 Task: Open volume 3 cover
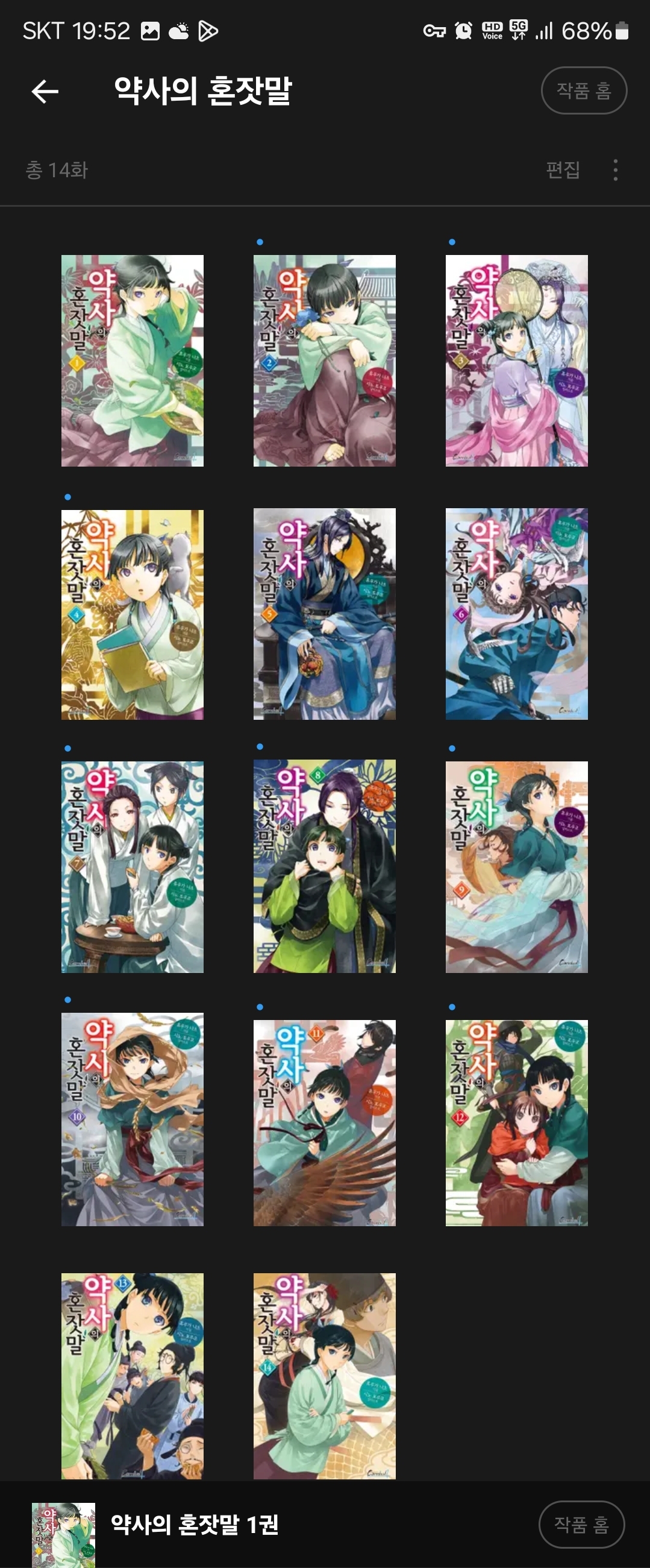pyautogui.click(x=516, y=361)
